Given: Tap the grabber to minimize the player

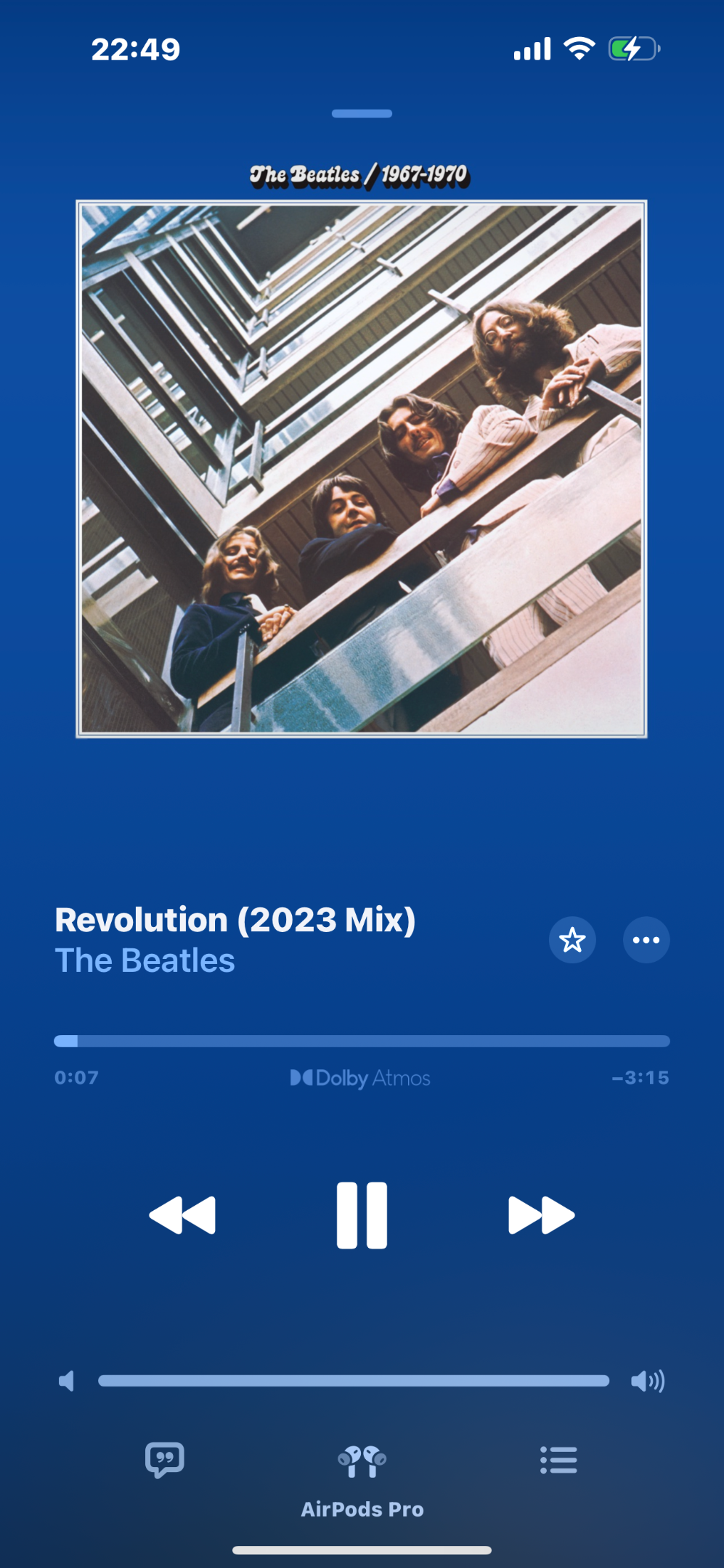Looking at the screenshot, I should pyautogui.click(x=362, y=114).
